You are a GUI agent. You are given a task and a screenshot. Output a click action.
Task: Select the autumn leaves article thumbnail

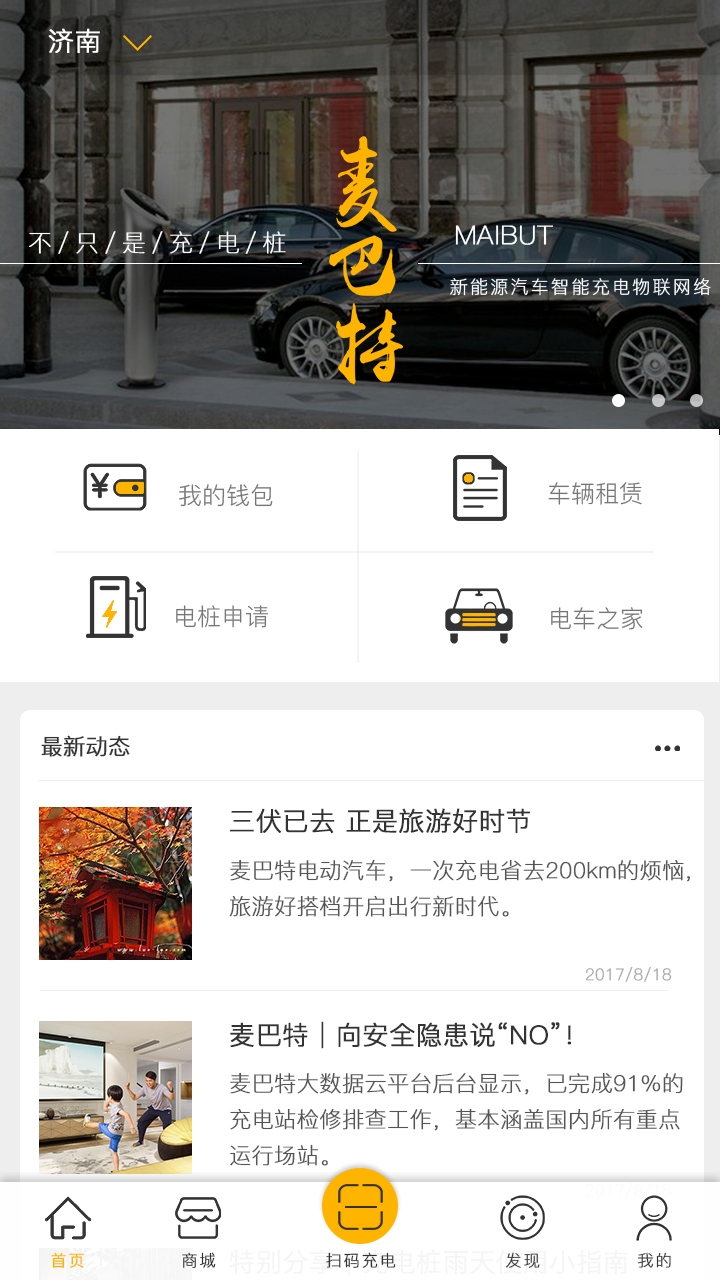pos(115,883)
